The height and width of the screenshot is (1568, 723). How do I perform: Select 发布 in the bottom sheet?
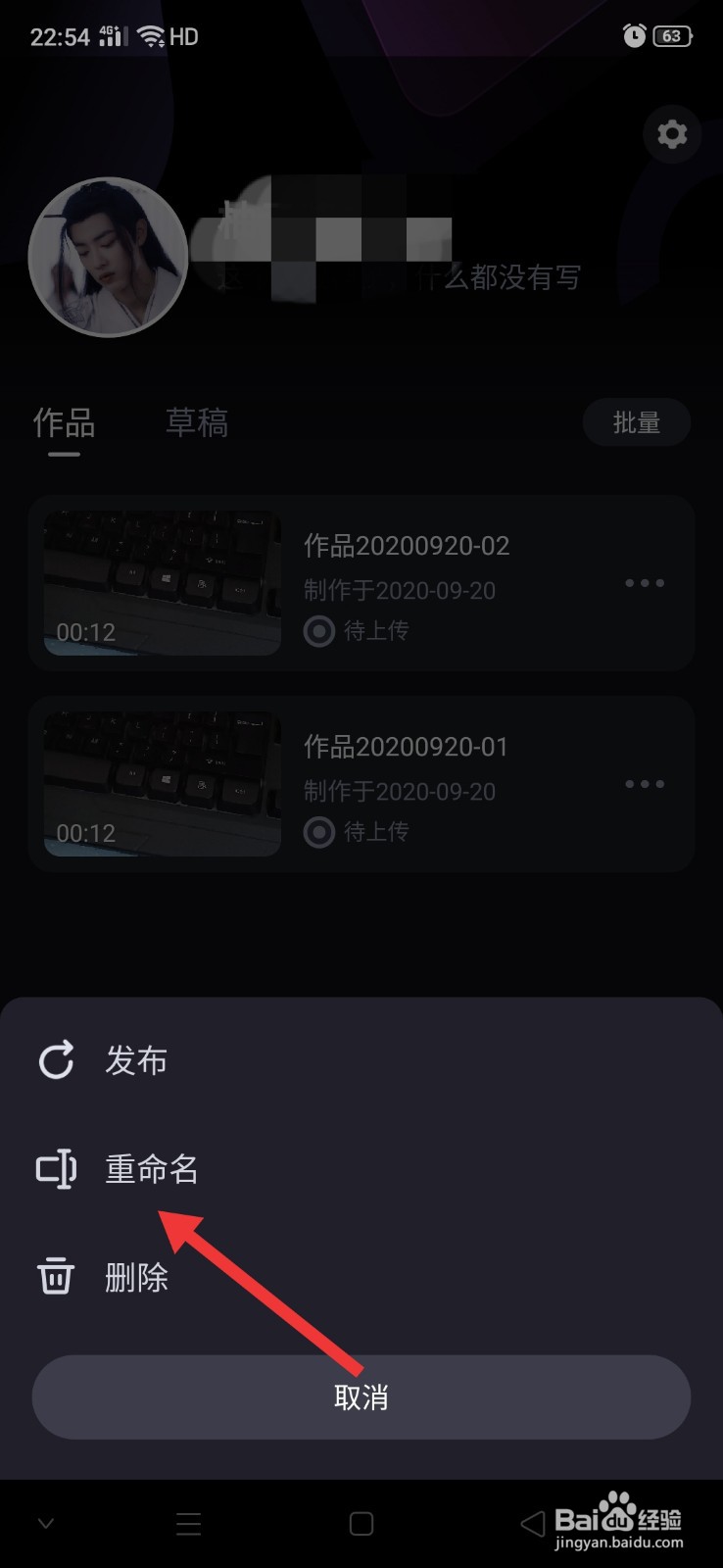tap(135, 1060)
